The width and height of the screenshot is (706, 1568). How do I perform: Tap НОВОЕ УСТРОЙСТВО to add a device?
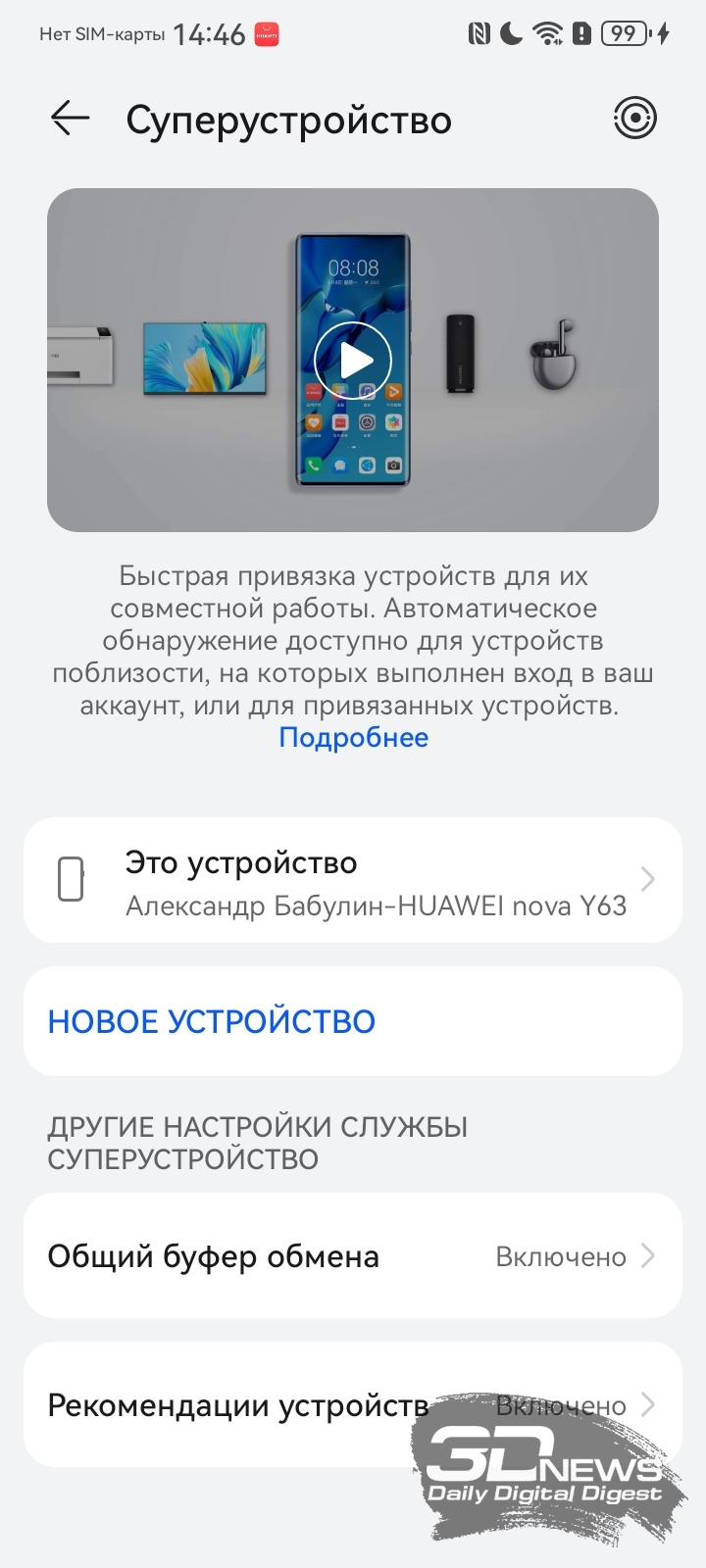(x=353, y=1021)
